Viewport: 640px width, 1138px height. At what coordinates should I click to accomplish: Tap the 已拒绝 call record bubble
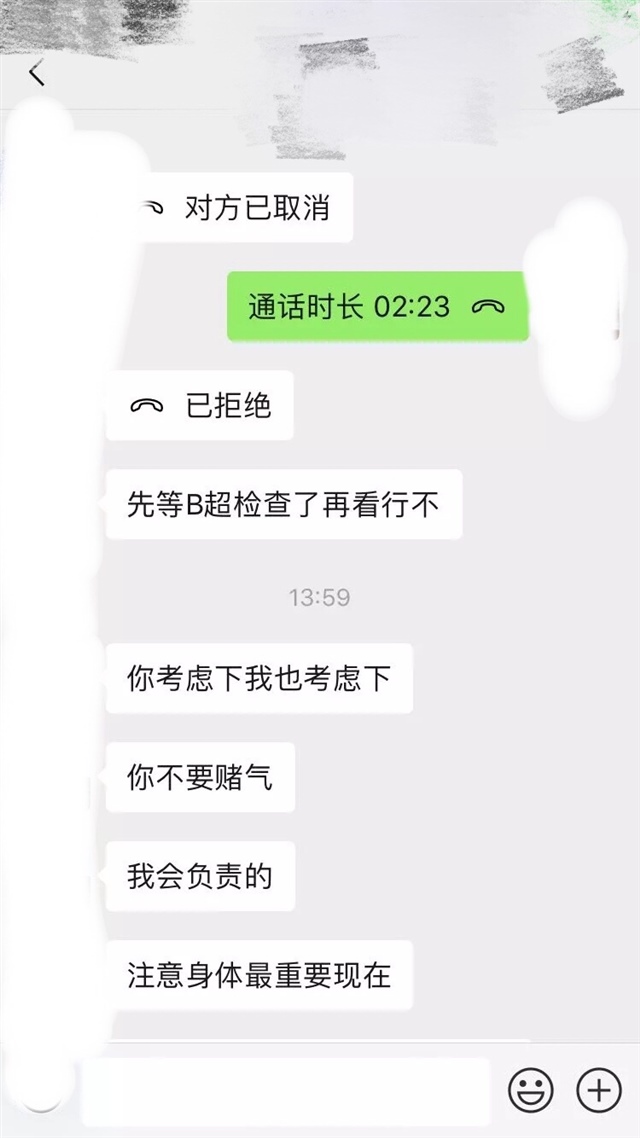coord(200,406)
